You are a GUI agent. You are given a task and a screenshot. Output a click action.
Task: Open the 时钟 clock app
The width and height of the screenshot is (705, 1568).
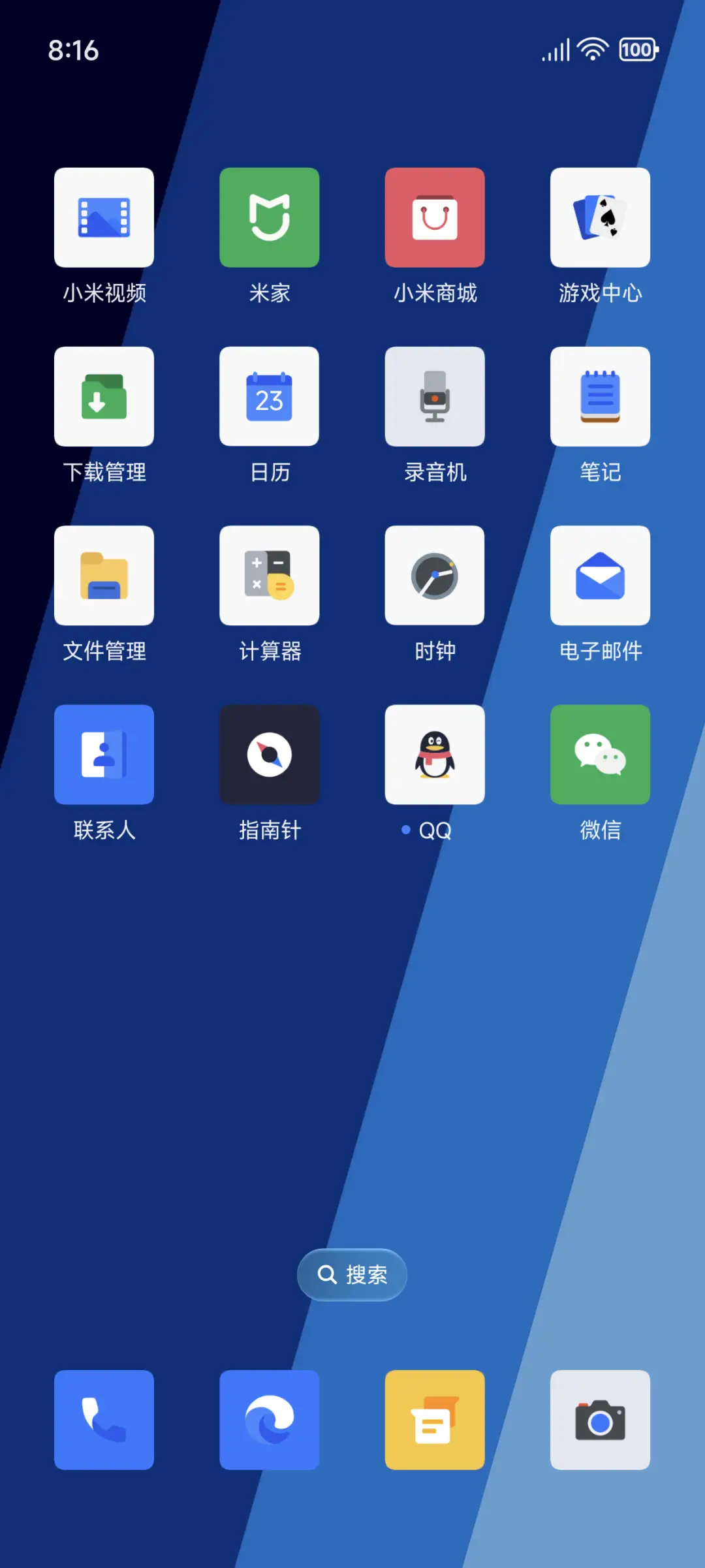click(435, 575)
